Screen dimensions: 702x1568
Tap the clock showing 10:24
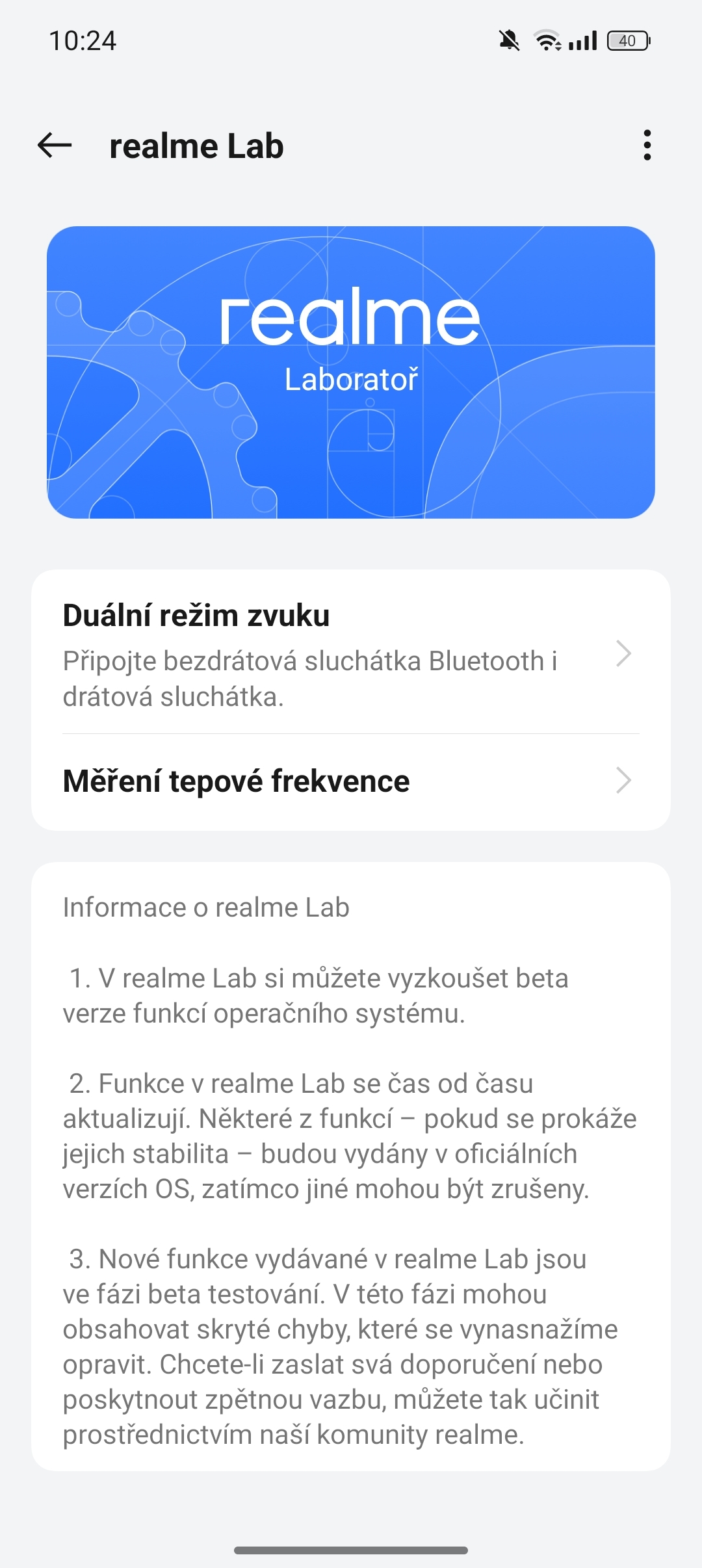83,41
